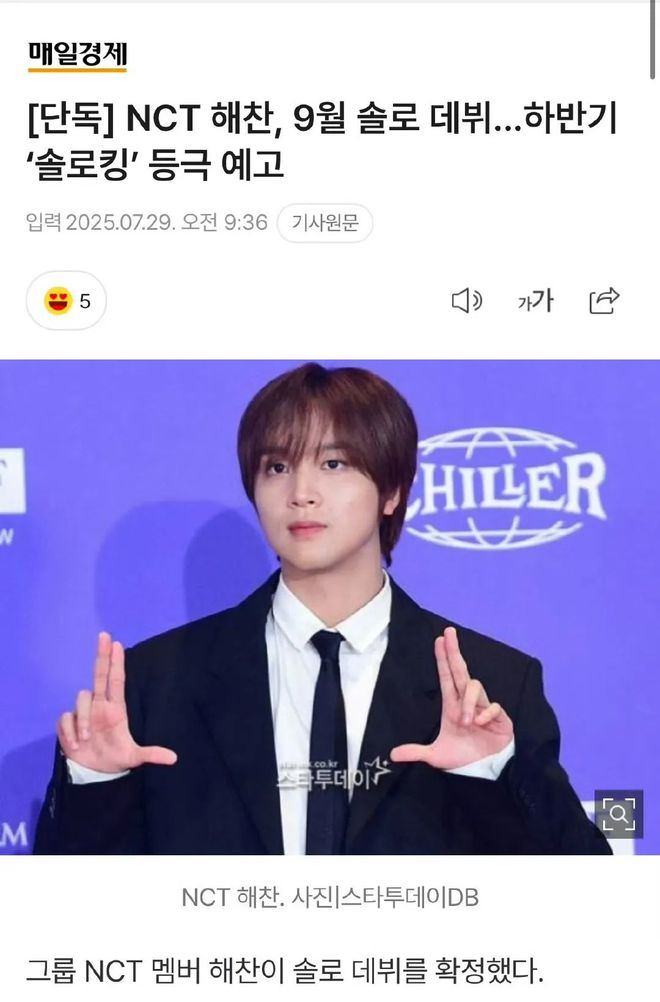
Task: Tap the heart-eyes reaction button
Action: click(x=66, y=300)
